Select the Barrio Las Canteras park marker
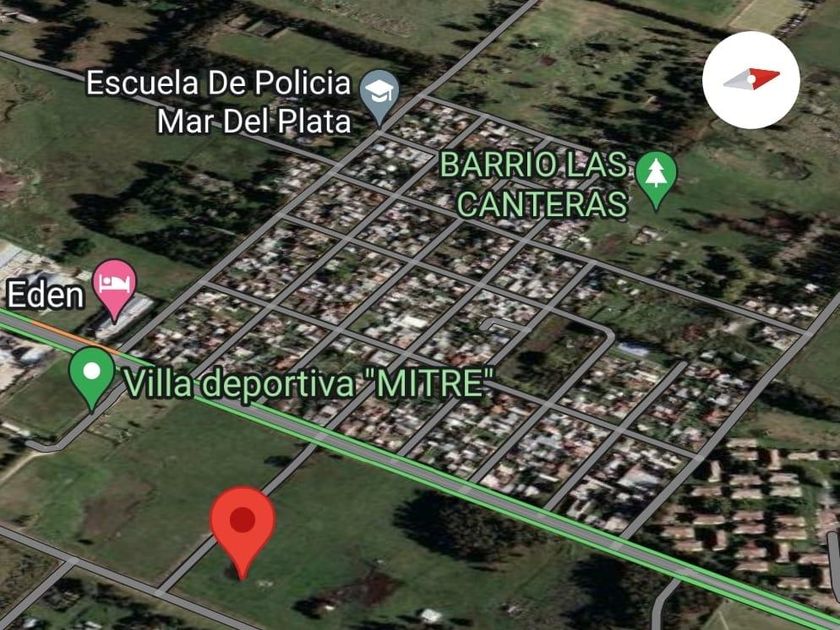Image resolution: width=840 pixels, height=630 pixels. 656,180
